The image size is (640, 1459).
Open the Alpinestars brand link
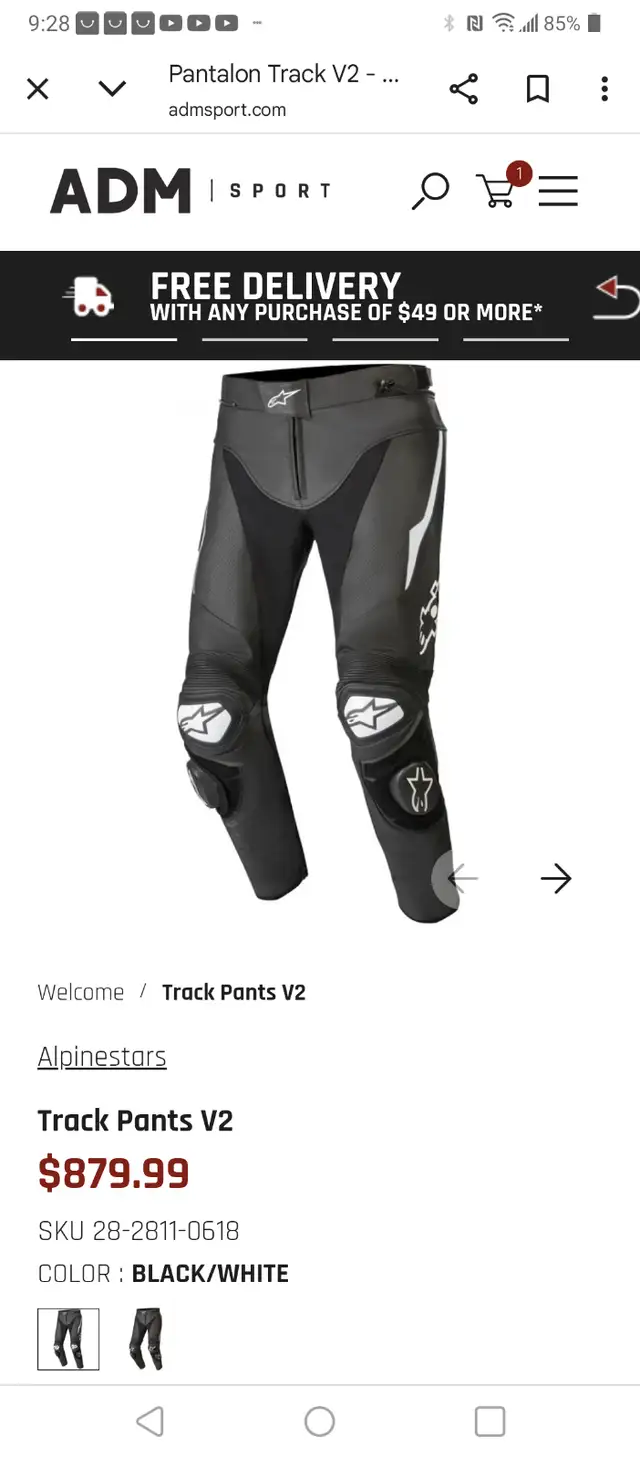102,1056
